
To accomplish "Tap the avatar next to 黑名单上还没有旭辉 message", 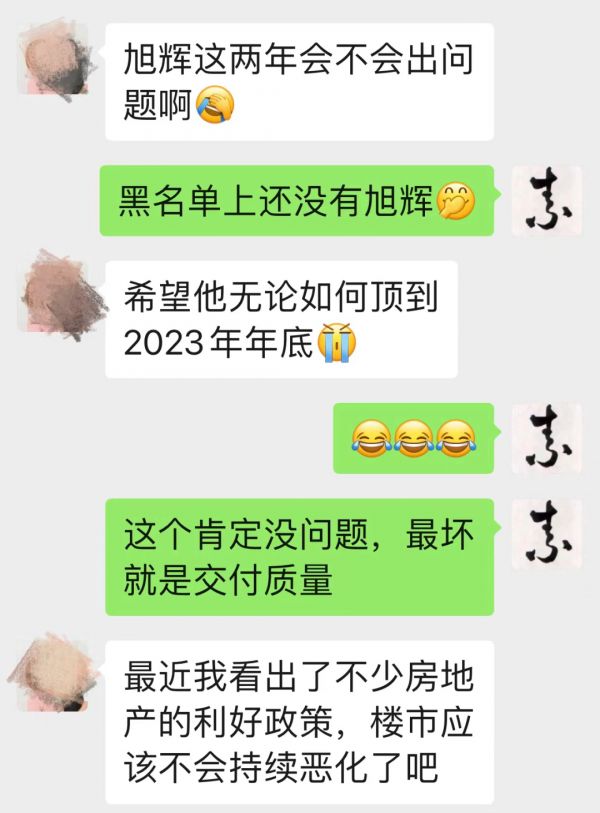I will [546, 201].
